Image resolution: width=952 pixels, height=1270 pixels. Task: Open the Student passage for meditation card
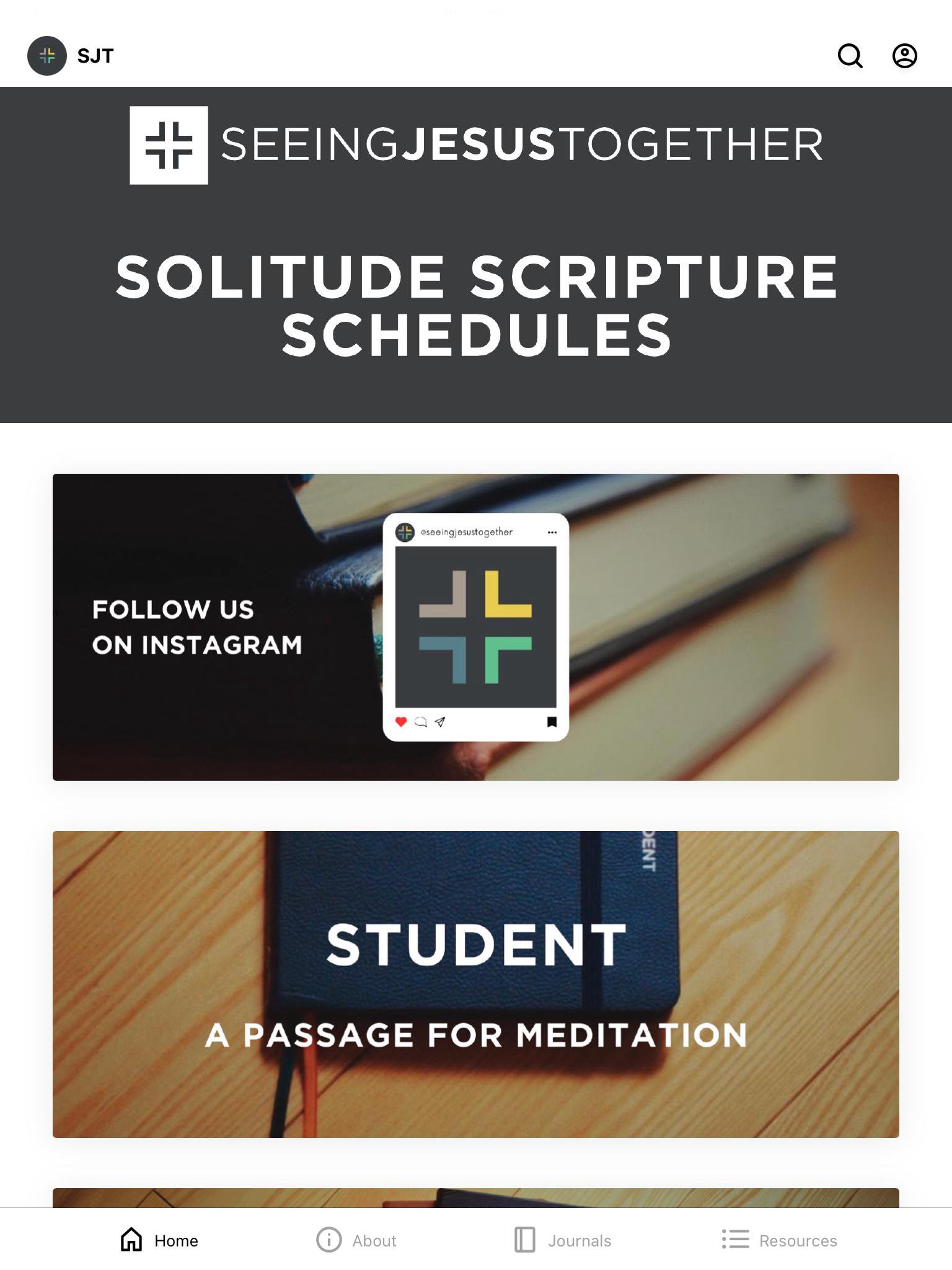(475, 984)
